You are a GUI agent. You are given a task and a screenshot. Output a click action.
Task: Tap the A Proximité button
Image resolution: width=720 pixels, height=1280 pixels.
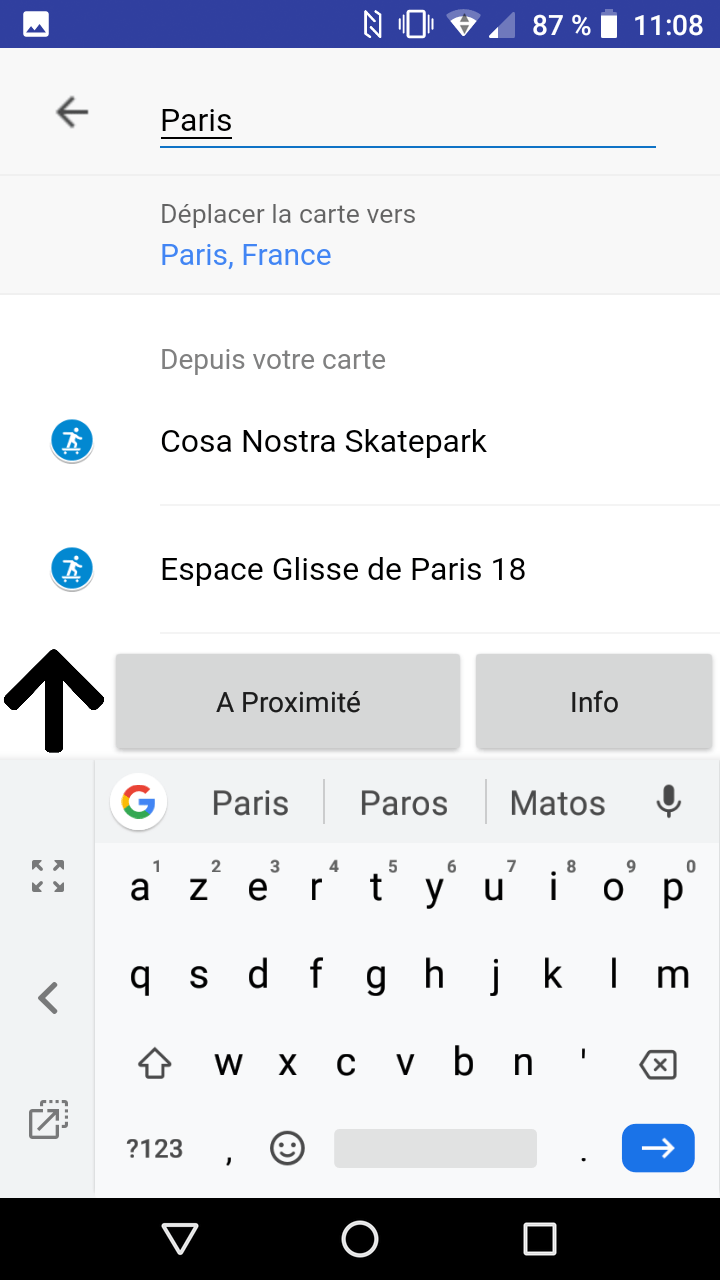coord(288,702)
